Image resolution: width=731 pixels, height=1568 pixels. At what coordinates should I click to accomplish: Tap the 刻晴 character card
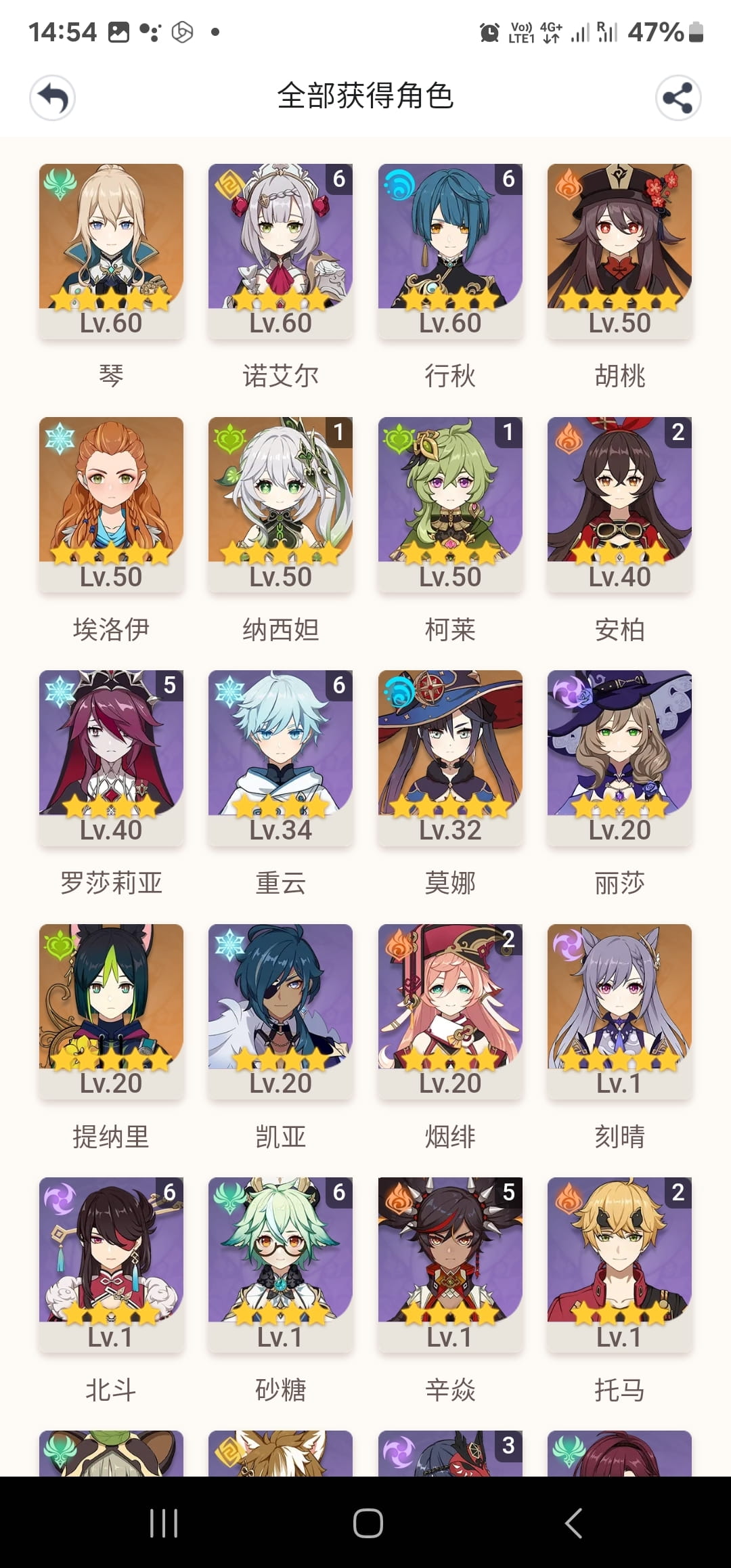[x=619, y=1011]
